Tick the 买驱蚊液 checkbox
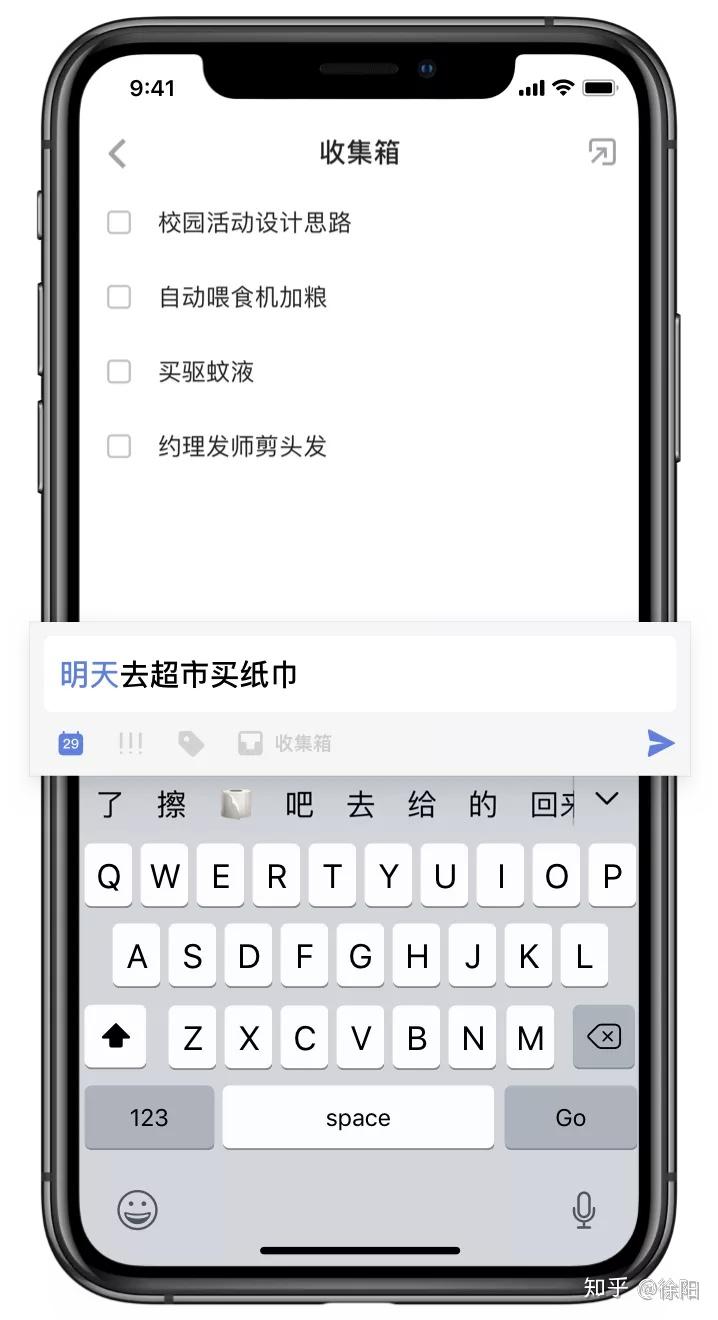Viewport: 718px width, 1320px height. click(x=119, y=371)
